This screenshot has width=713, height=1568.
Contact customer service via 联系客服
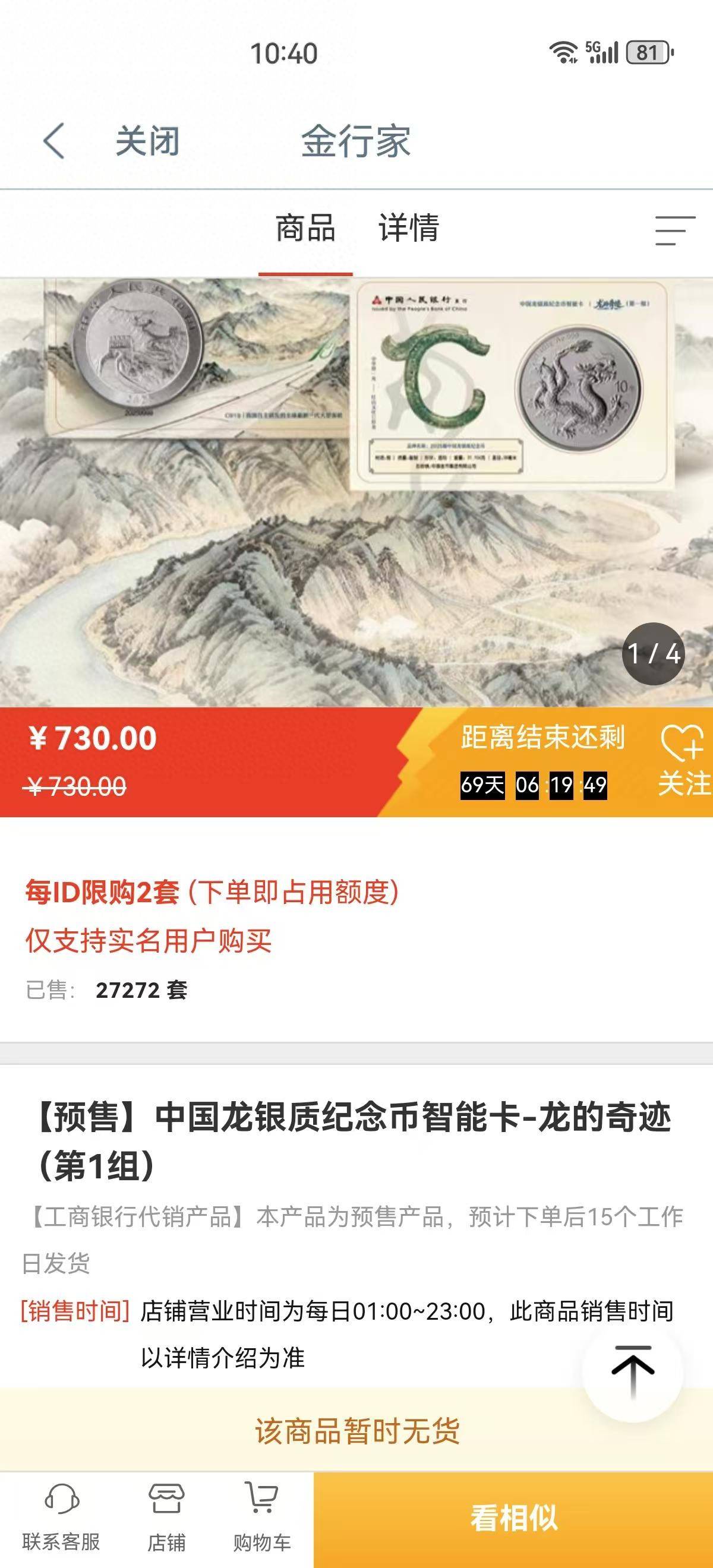[x=61, y=1517]
